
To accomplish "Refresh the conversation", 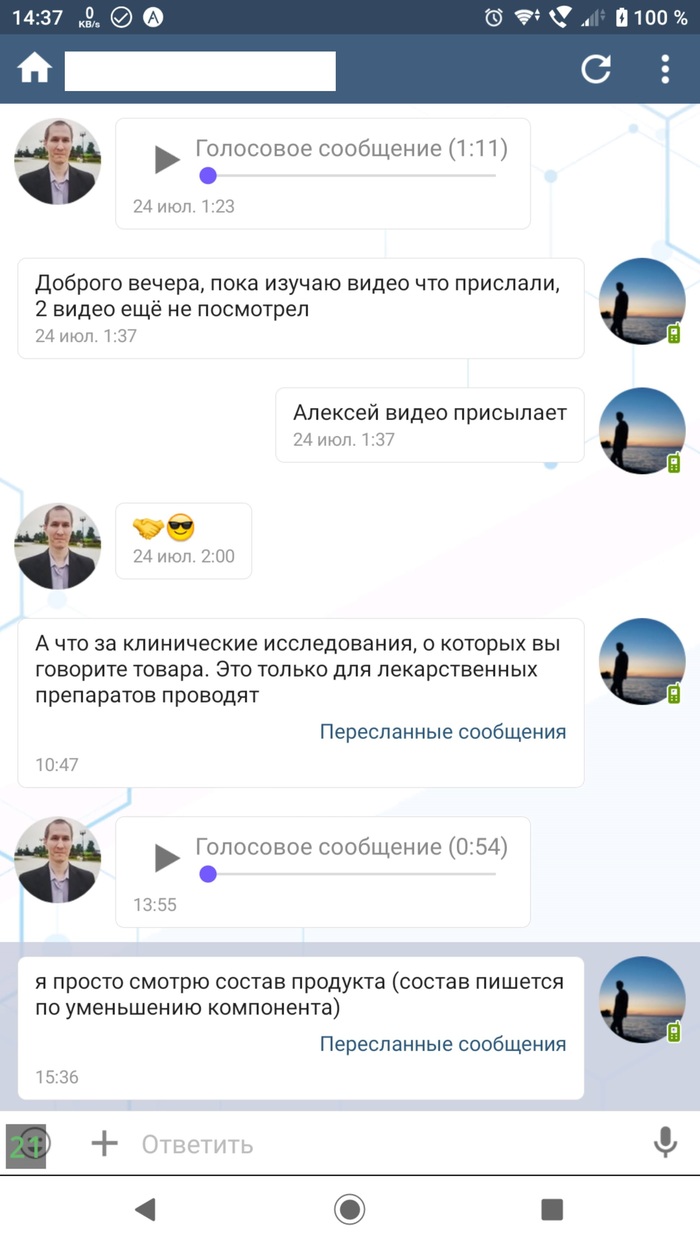I will pos(596,68).
